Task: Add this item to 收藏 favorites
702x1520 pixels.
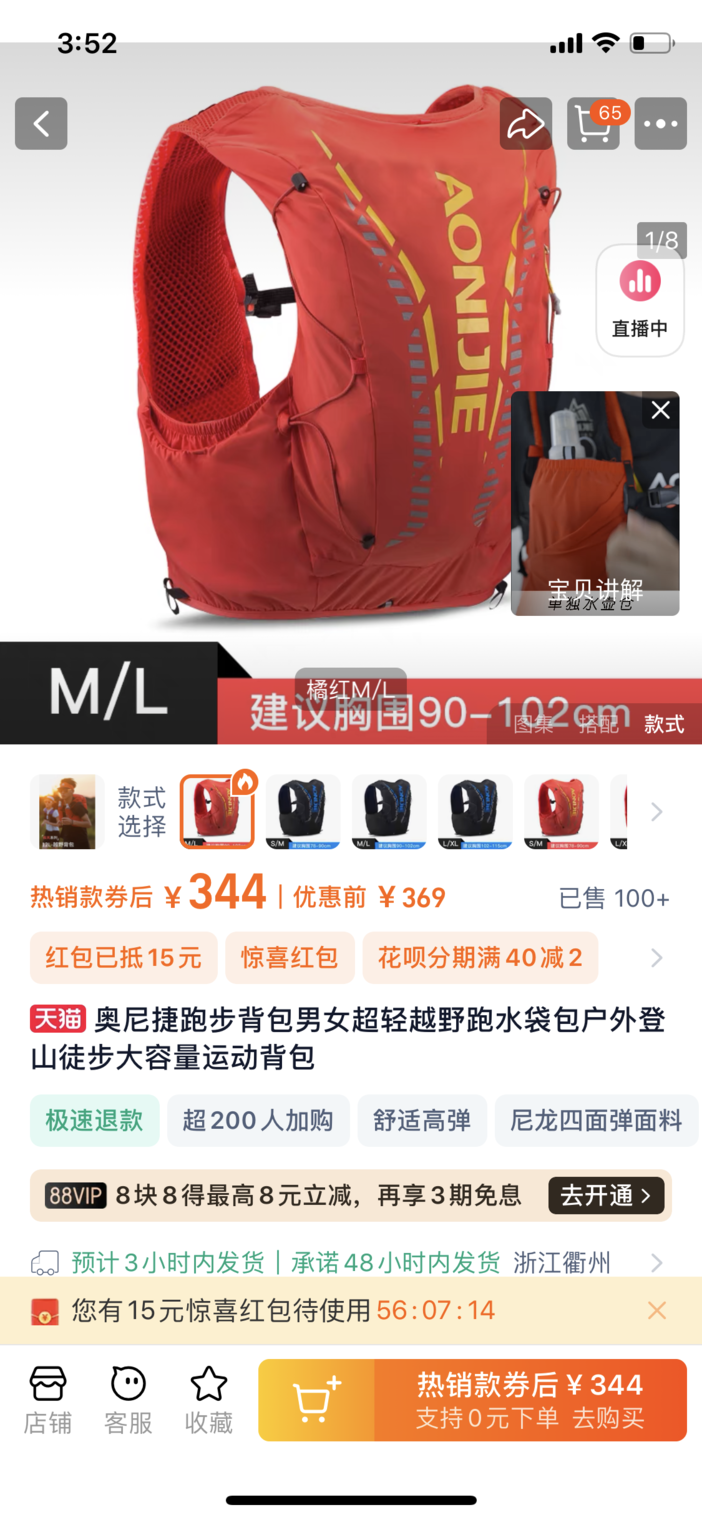Action: click(209, 1399)
